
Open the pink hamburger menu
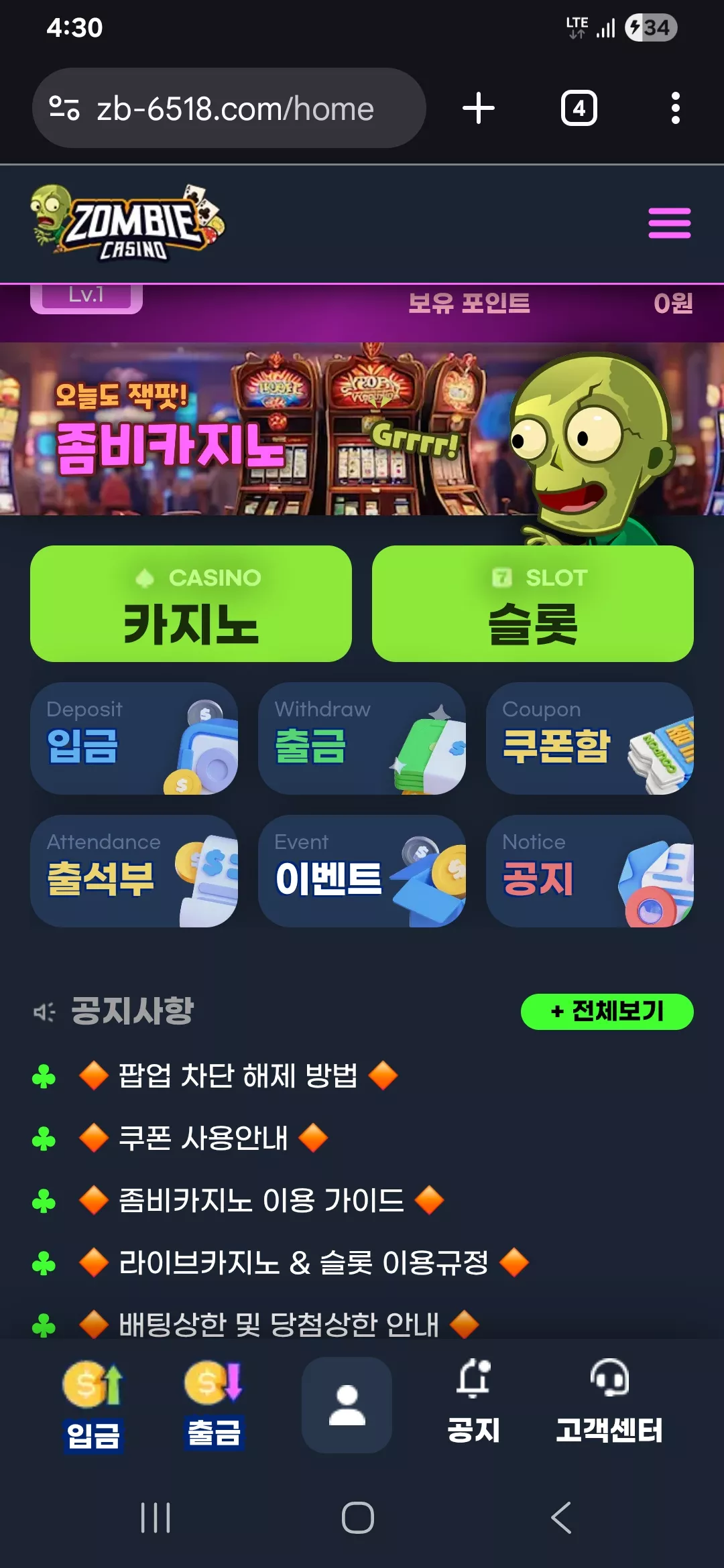click(669, 223)
